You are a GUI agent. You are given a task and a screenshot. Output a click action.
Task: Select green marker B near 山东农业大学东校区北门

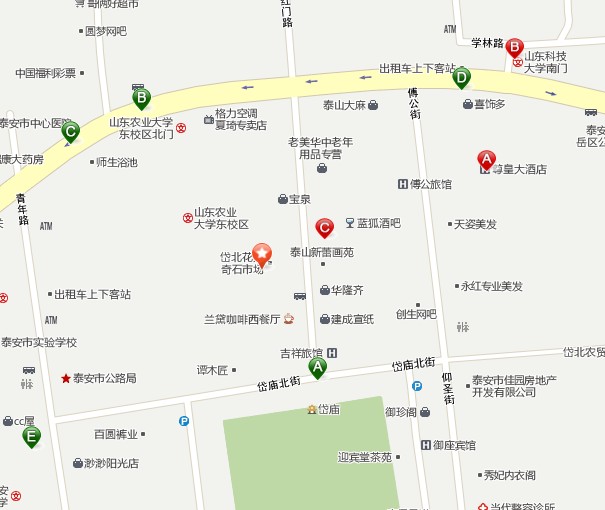tap(142, 98)
